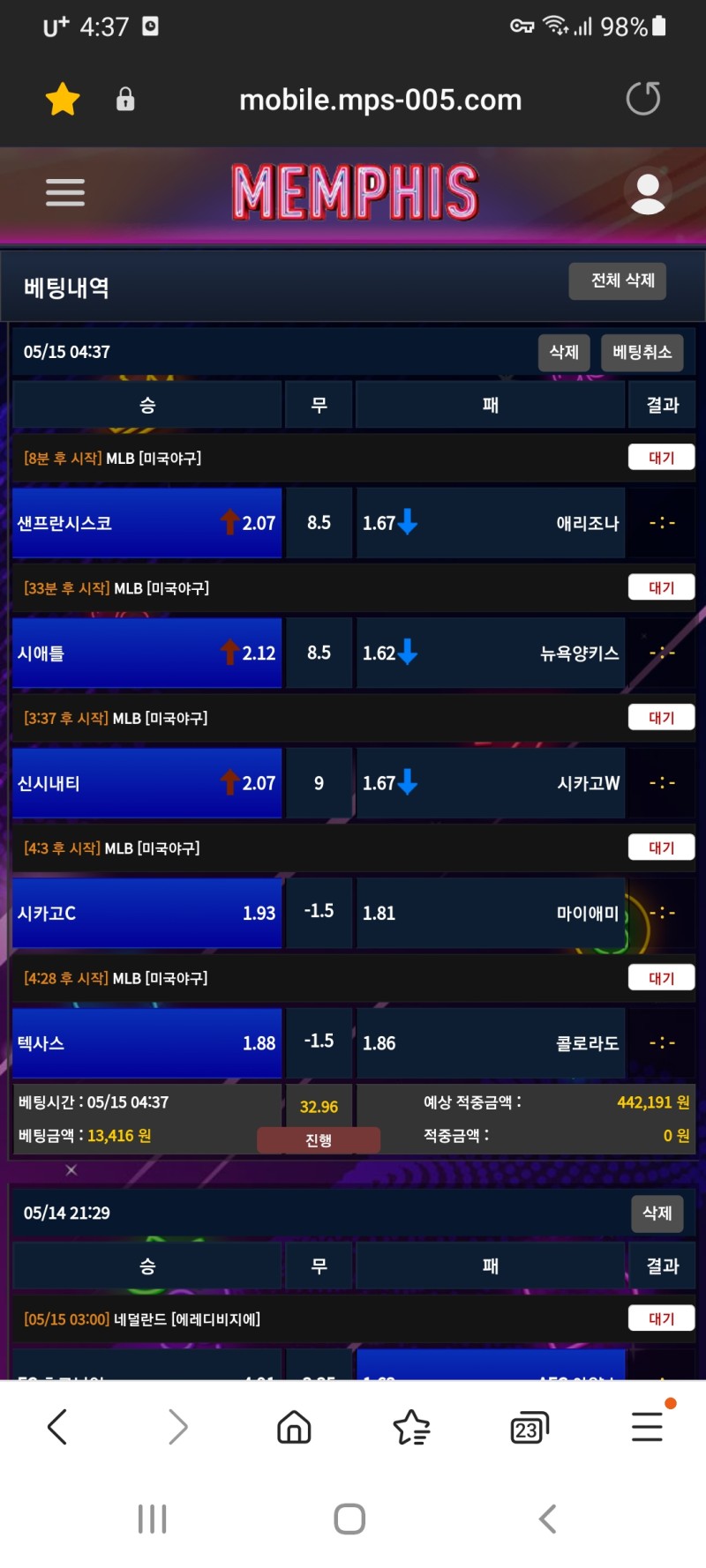Open the browser tabs switcher
The image size is (706, 1568).
[x=529, y=1427]
